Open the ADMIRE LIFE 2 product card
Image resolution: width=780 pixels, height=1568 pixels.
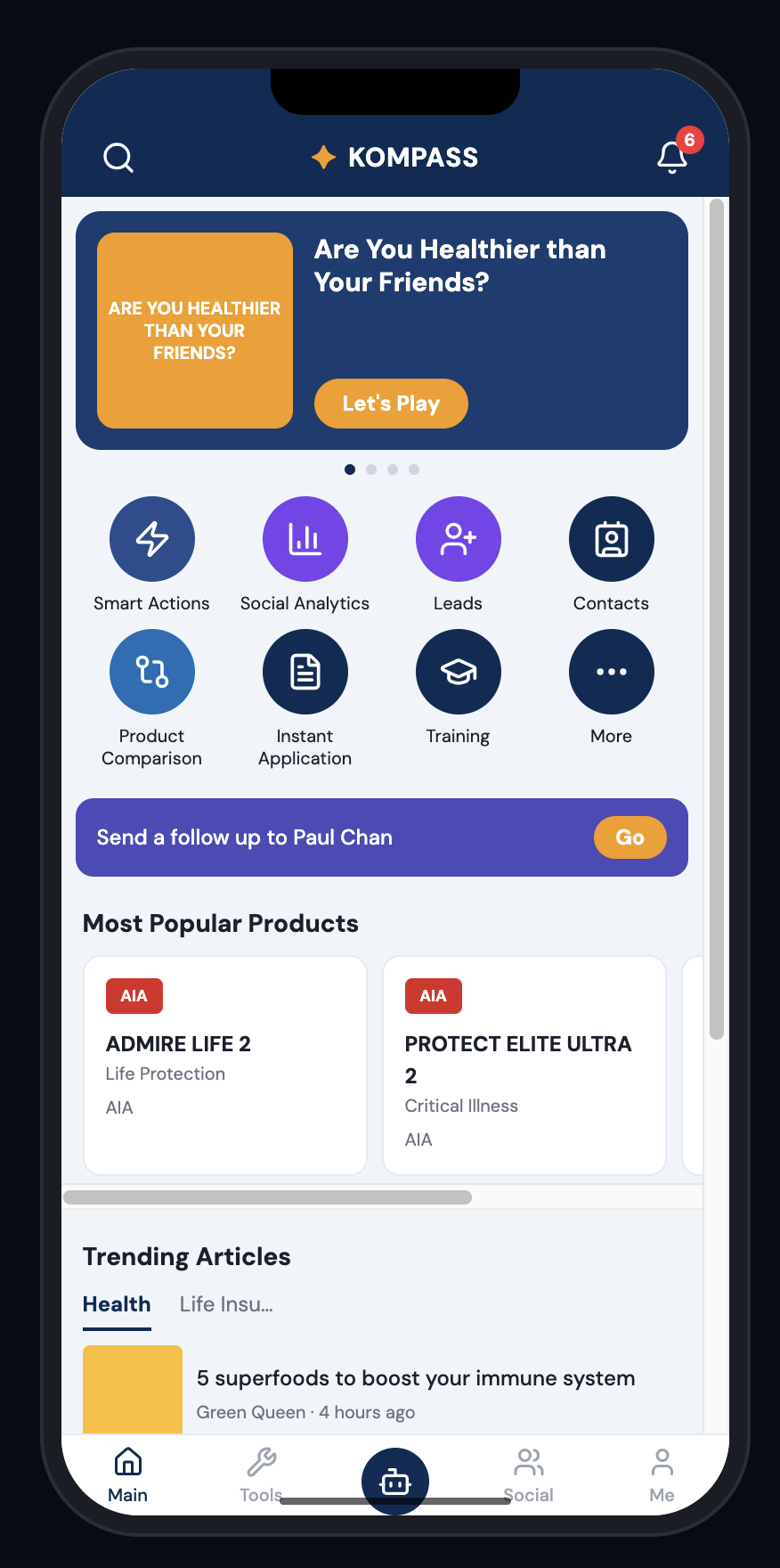tap(225, 1066)
